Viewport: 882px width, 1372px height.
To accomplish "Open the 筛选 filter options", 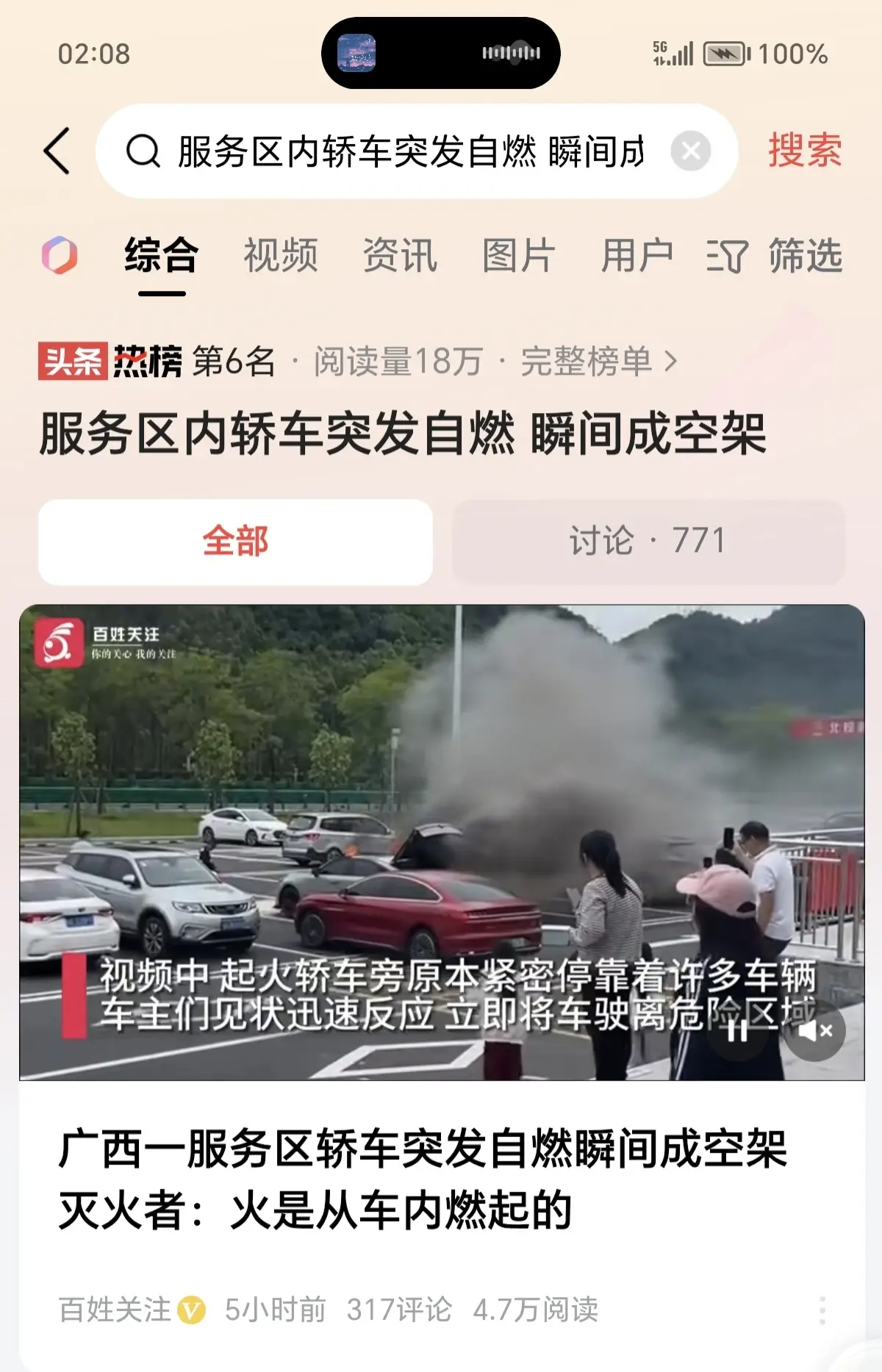I will click(x=775, y=256).
